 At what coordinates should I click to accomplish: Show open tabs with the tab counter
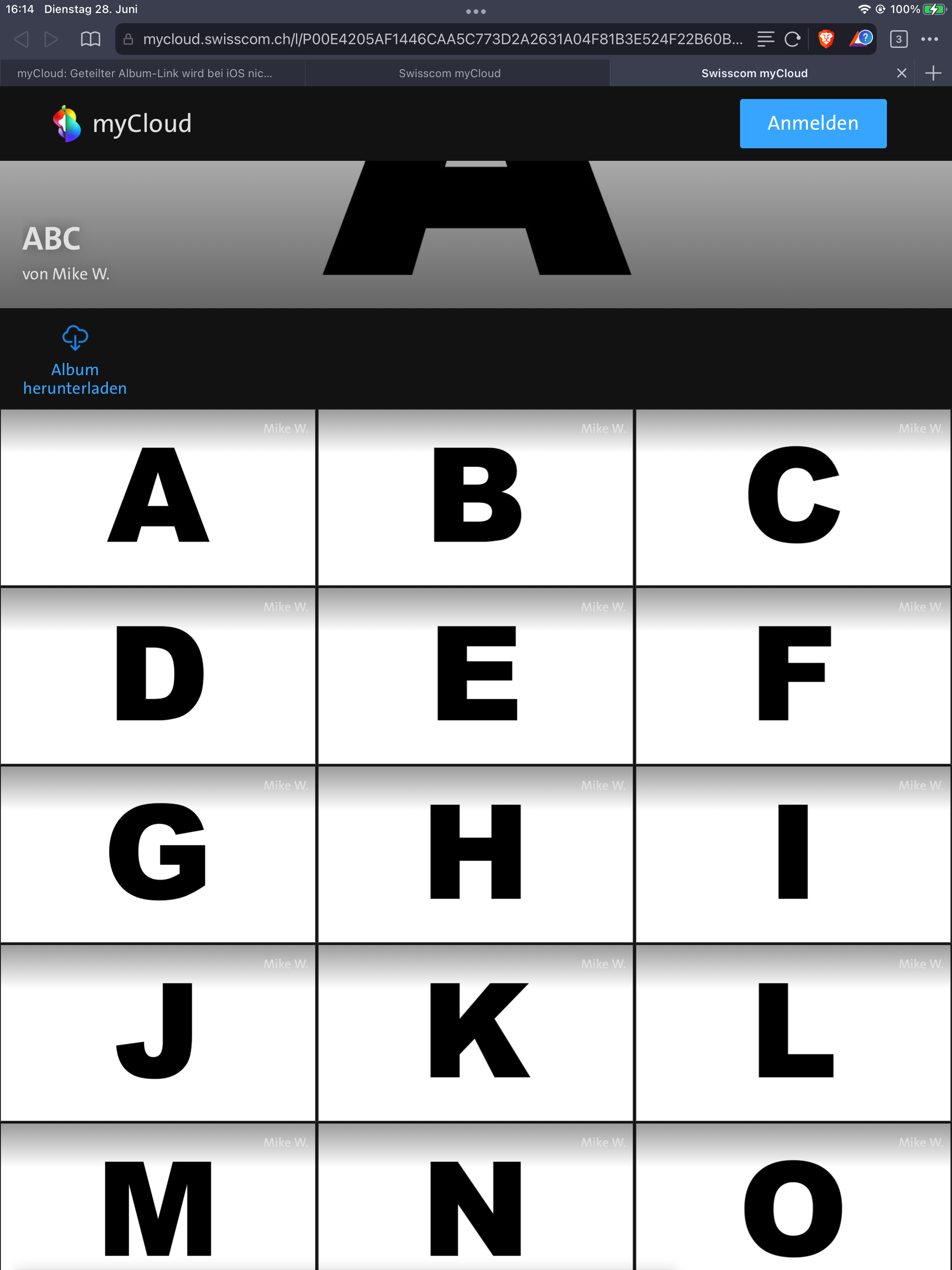click(x=898, y=39)
